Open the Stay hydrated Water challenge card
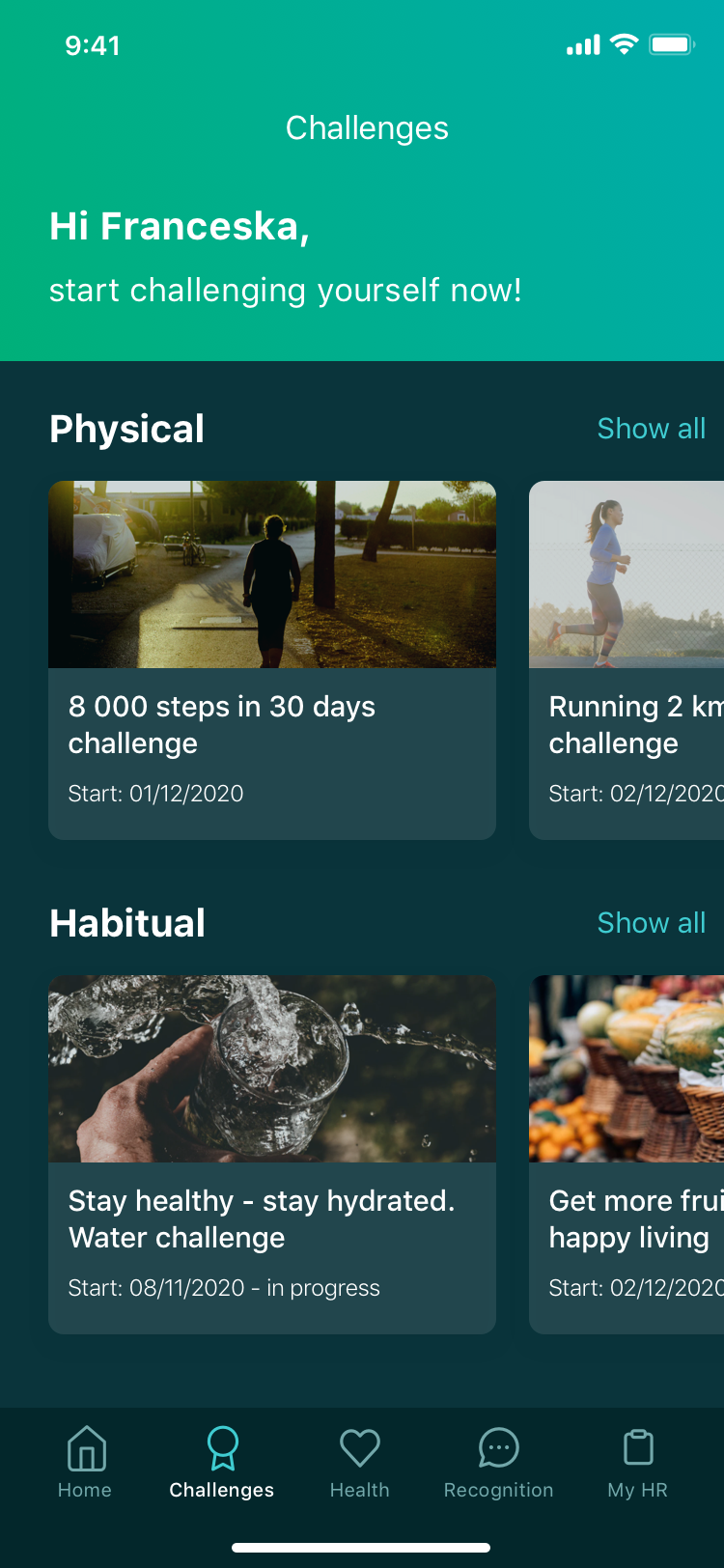The image size is (724, 1568). click(272, 1155)
